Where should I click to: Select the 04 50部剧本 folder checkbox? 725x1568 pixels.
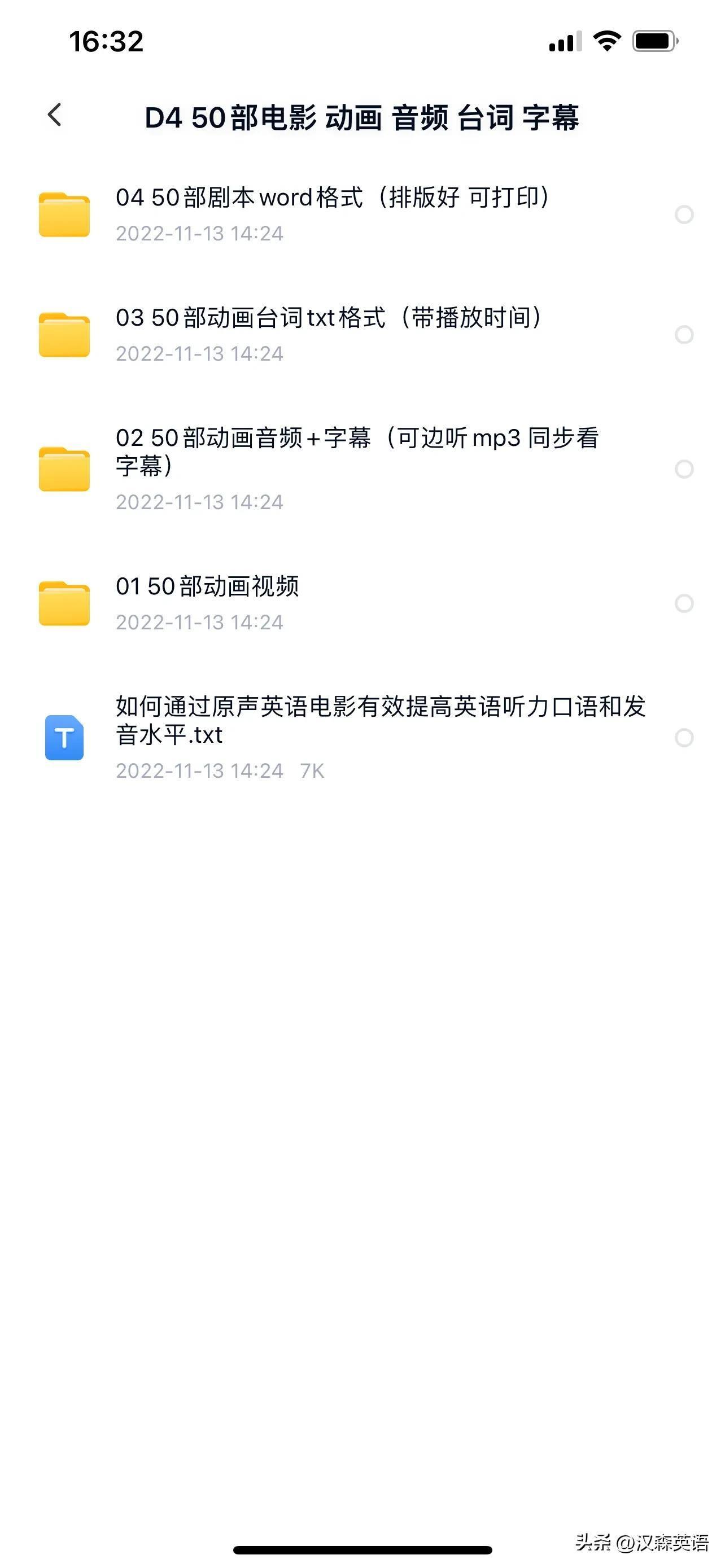(x=684, y=214)
